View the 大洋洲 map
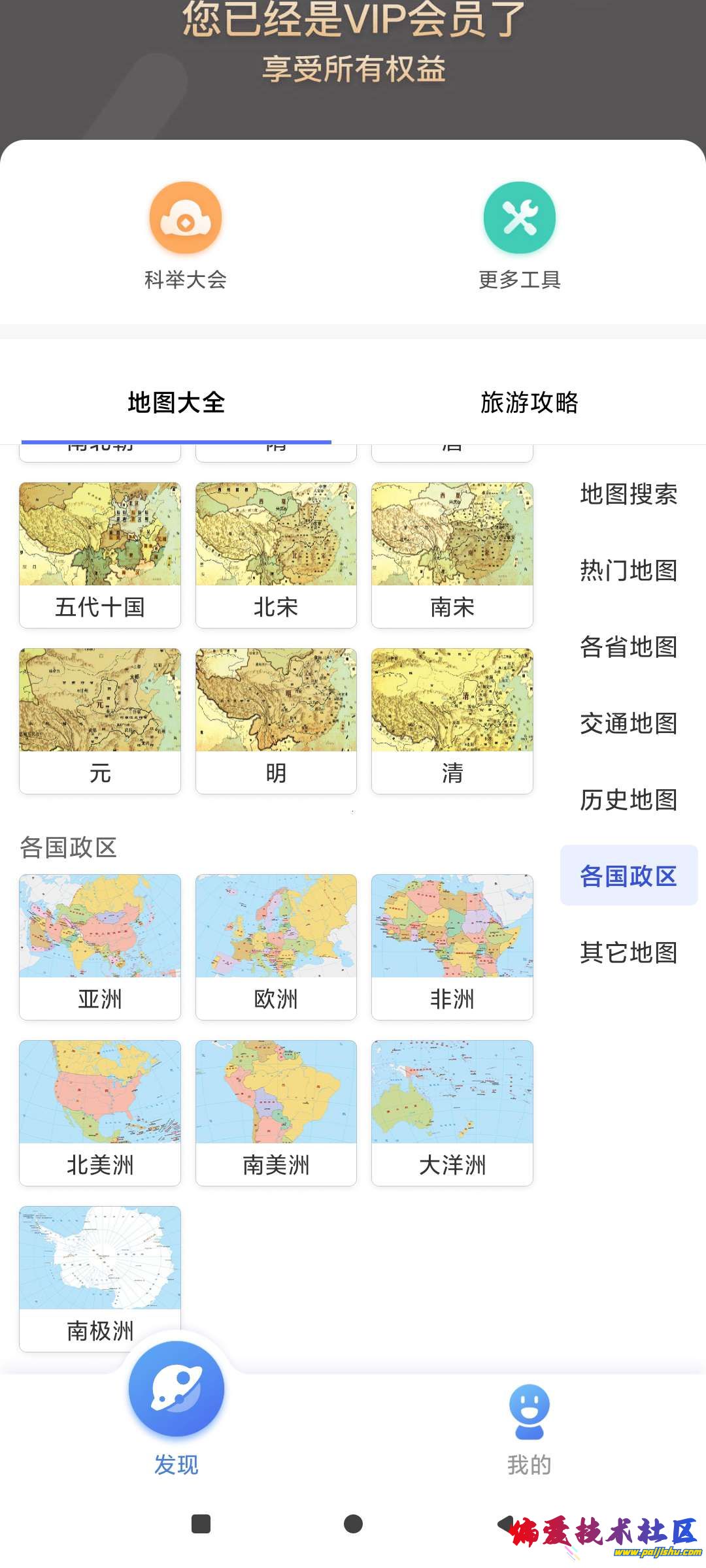The height and width of the screenshot is (1568, 706). (452, 1113)
